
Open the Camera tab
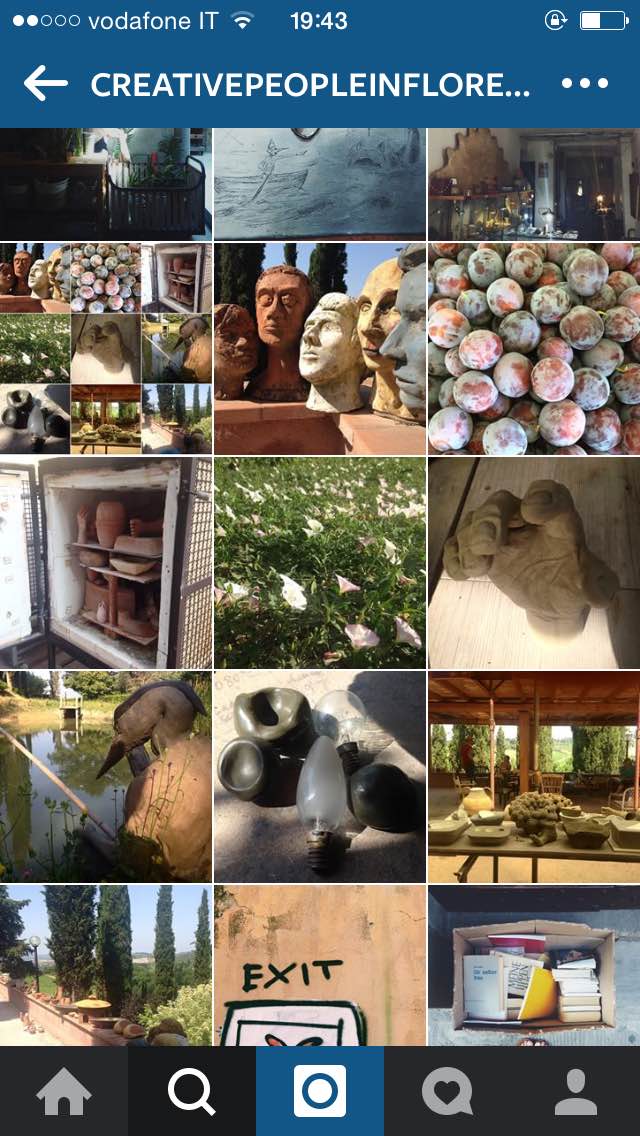[320, 1091]
